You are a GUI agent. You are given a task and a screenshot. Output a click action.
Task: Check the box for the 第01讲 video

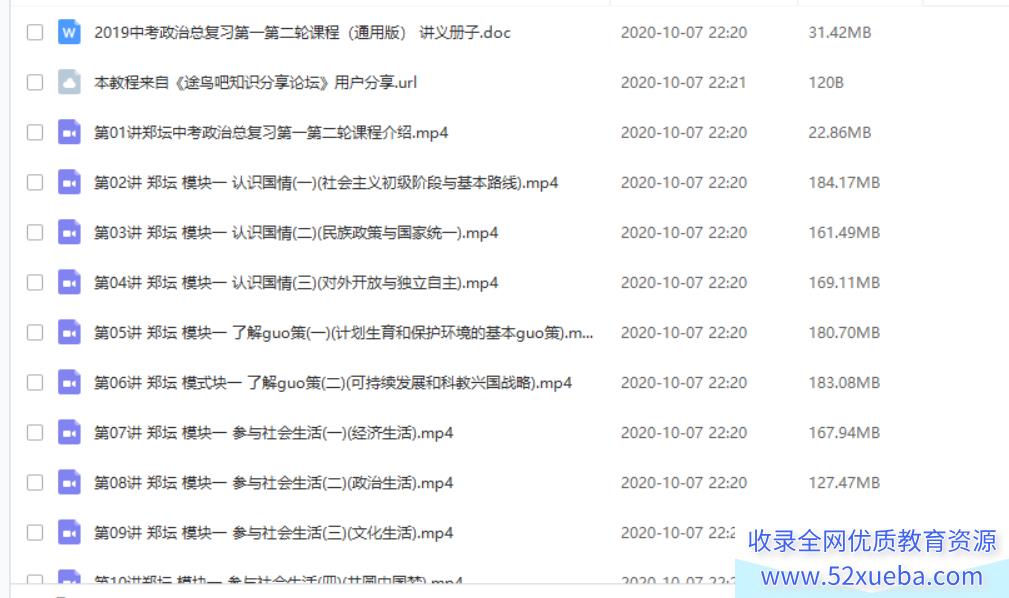35,132
